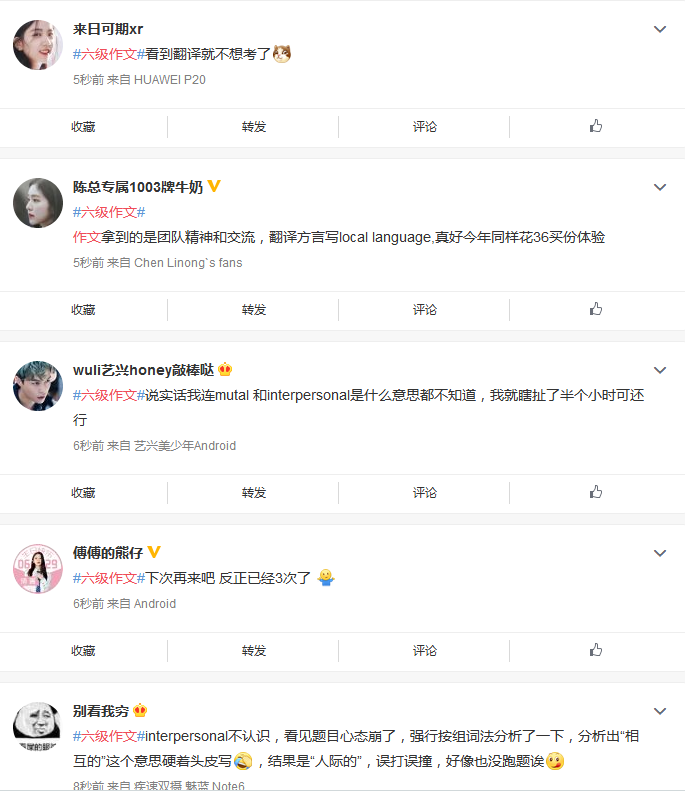The height and width of the screenshot is (791, 685).
Task: Tap 评论 under 傅傅的熊仔's post
Action: point(425,651)
